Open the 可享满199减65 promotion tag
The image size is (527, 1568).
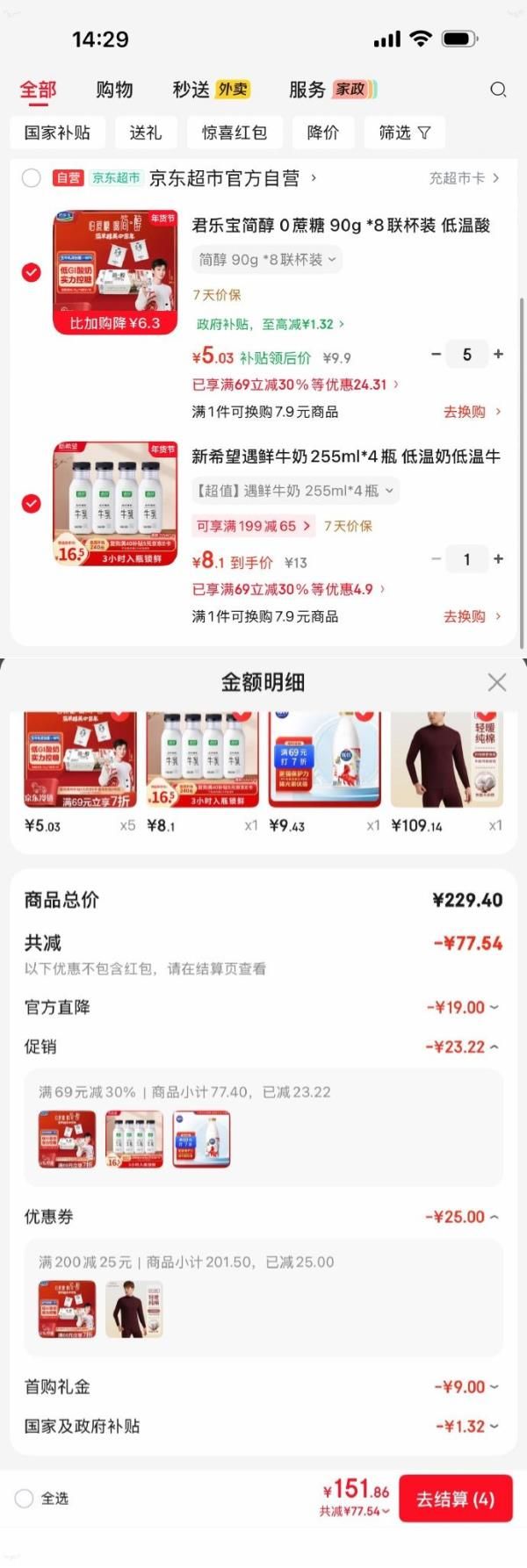click(253, 526)
